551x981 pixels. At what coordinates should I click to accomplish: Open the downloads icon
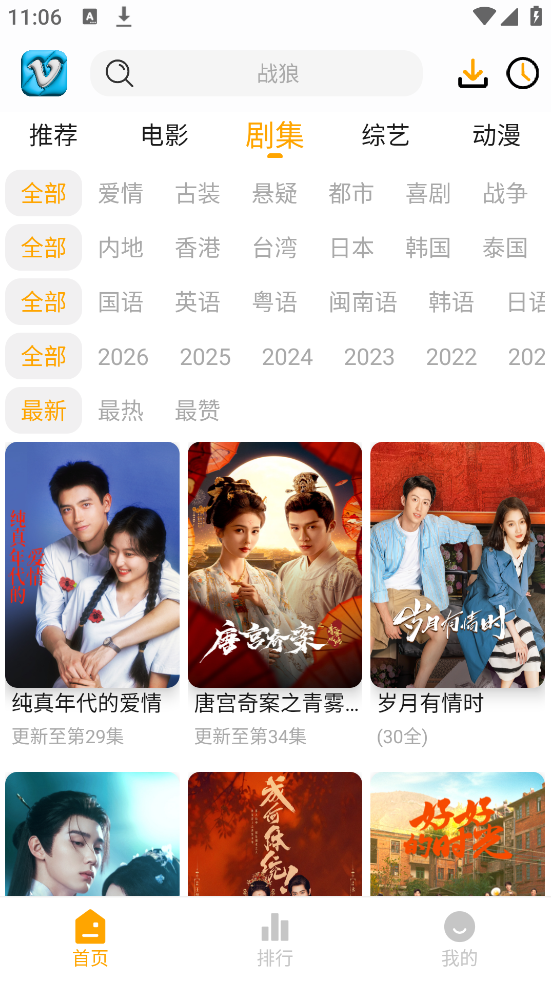point(472,73)
